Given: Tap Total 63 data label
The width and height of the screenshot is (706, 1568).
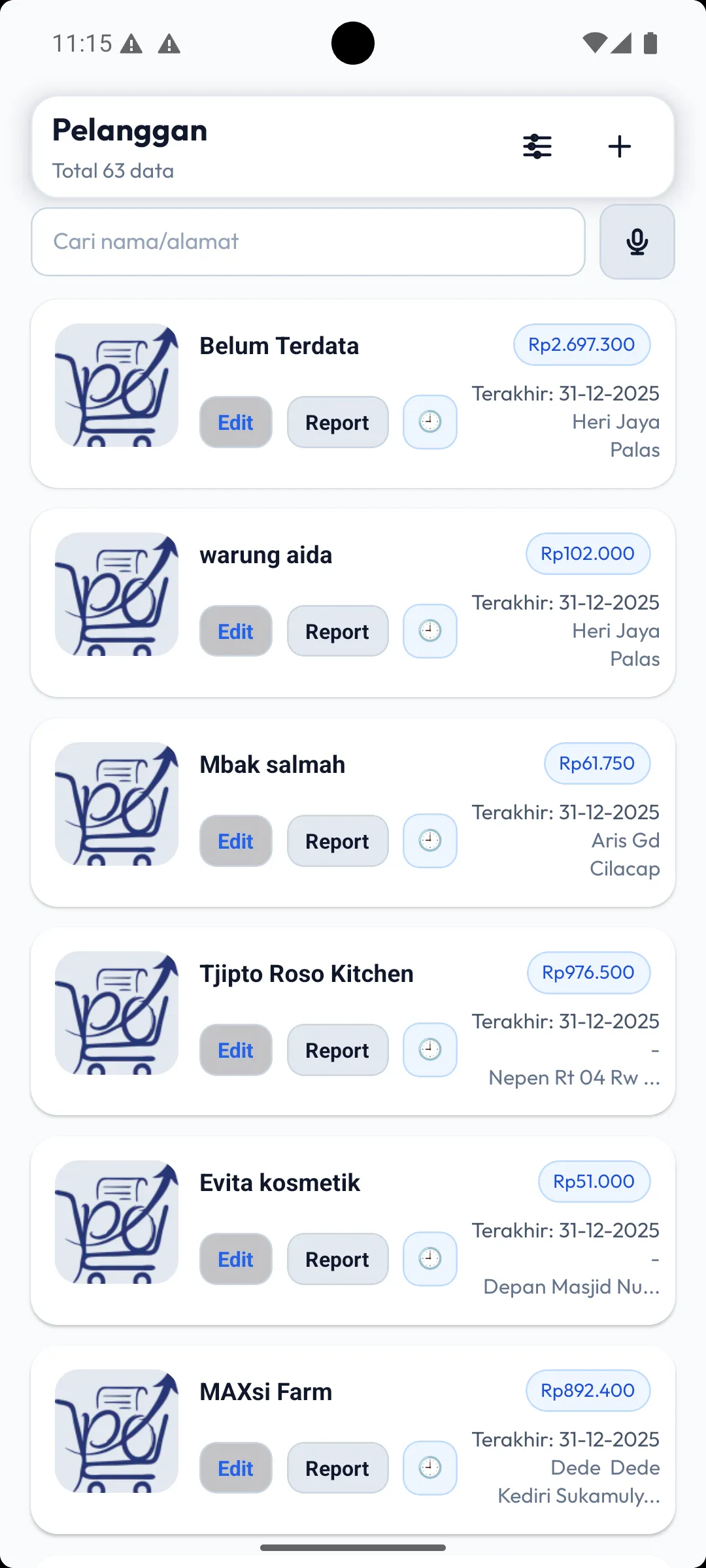Looking at the screenshot, I should pos(112,171).
